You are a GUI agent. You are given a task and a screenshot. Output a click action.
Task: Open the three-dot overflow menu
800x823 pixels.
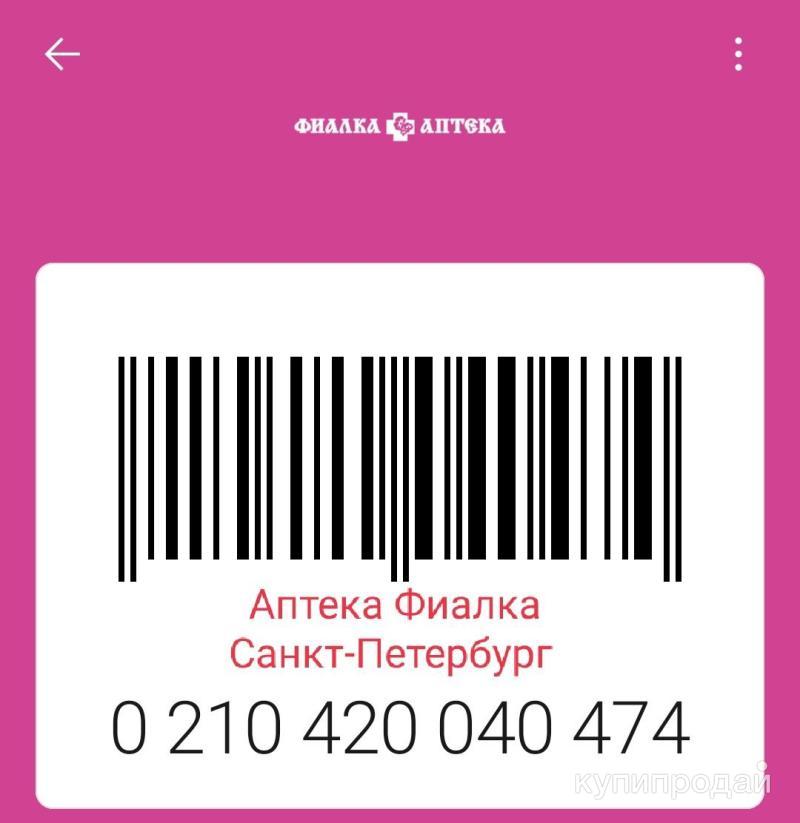click(738, 54)
